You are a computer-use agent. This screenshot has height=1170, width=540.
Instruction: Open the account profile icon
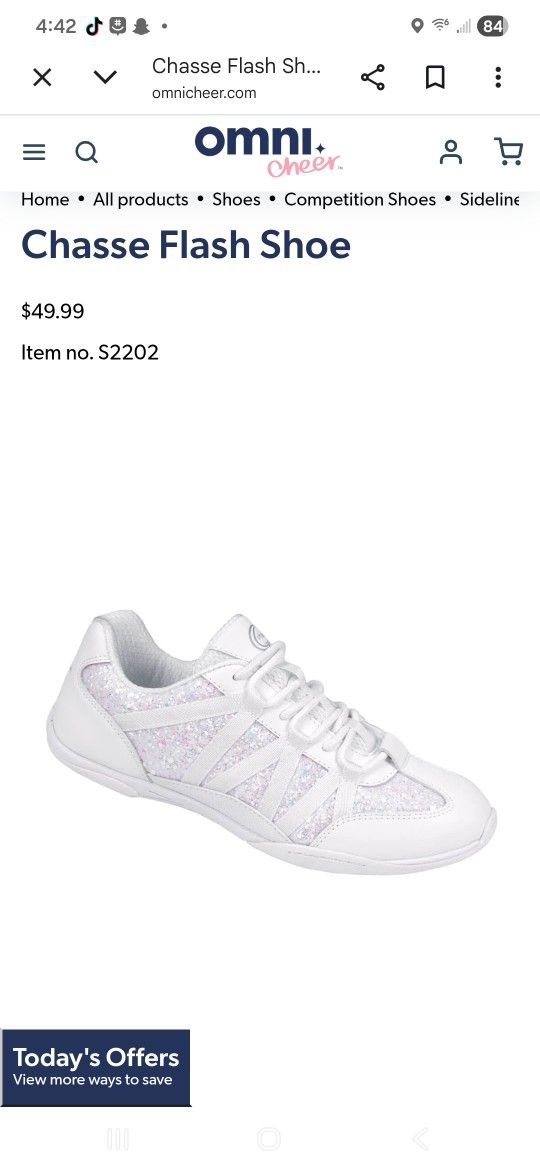coord(450,152)
